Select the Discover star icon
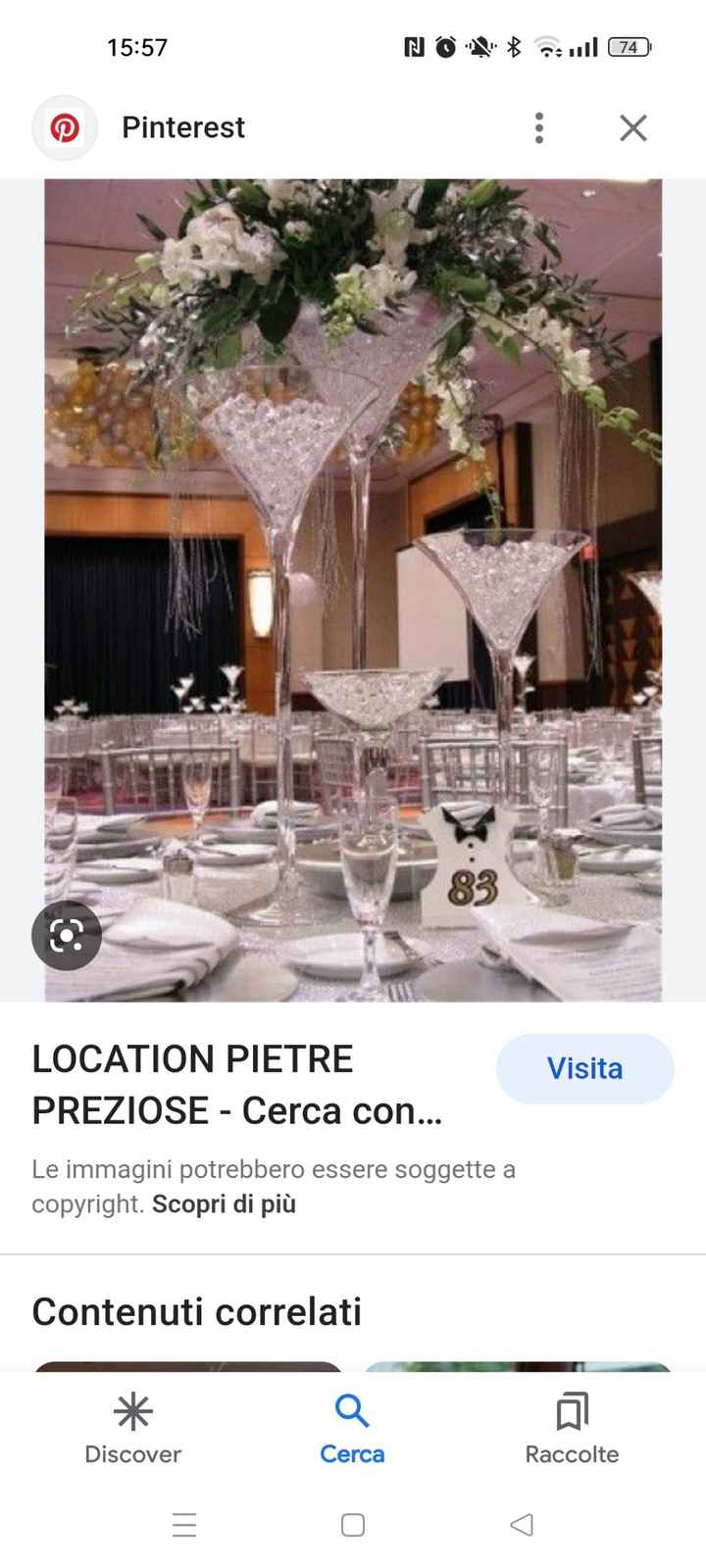Image resolution: width=706 pixels, height=1568 pixels. (x=132, y=1413)
